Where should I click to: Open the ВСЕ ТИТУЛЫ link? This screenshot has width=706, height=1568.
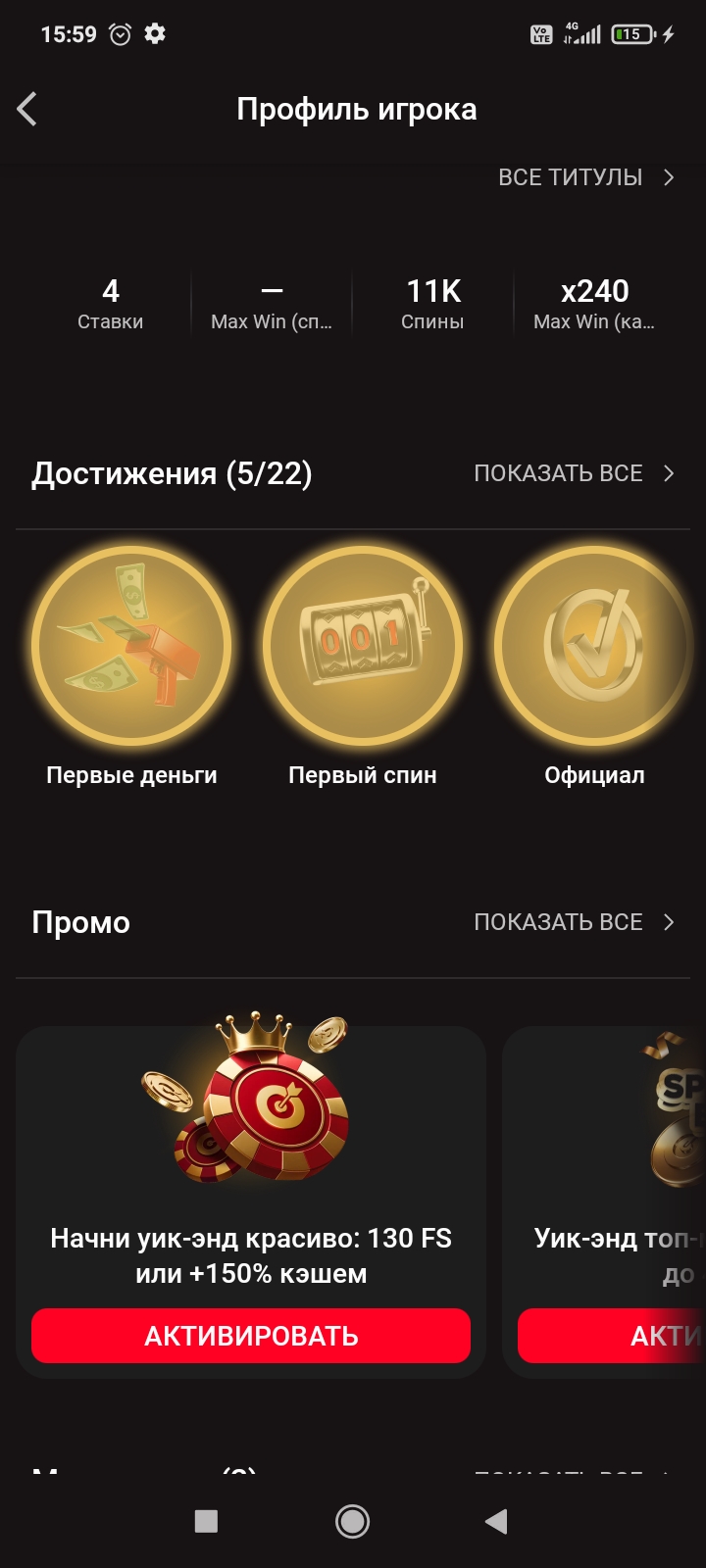click(585, 177)
